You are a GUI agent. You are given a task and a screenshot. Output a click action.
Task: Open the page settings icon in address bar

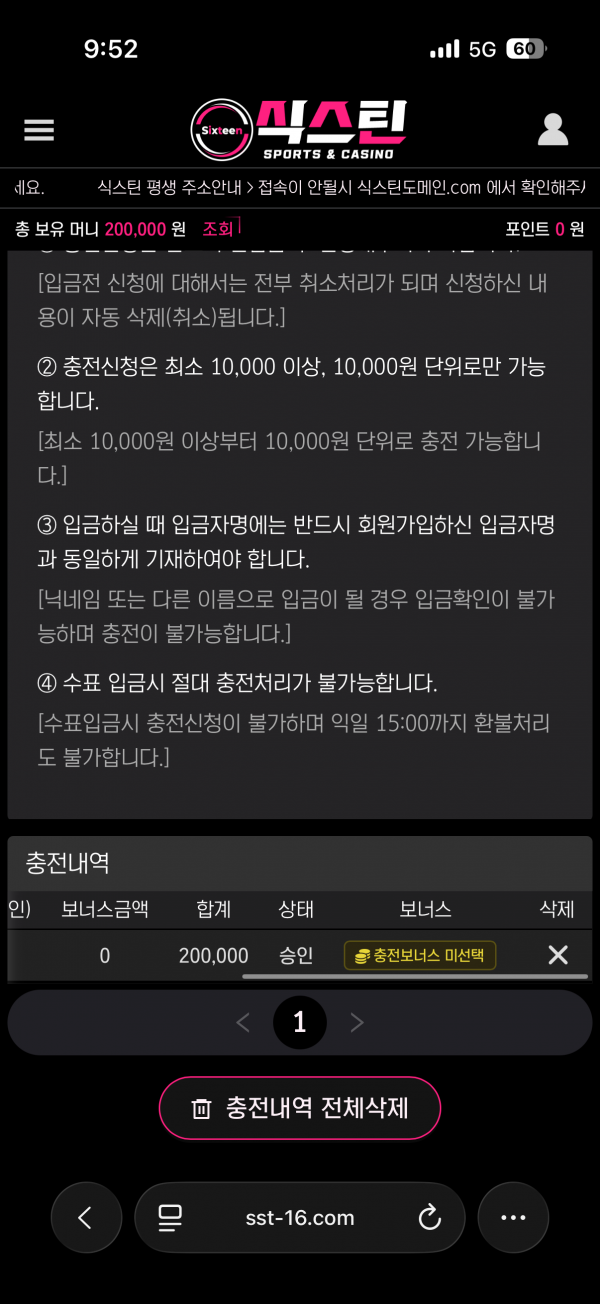coord(171,1217)
